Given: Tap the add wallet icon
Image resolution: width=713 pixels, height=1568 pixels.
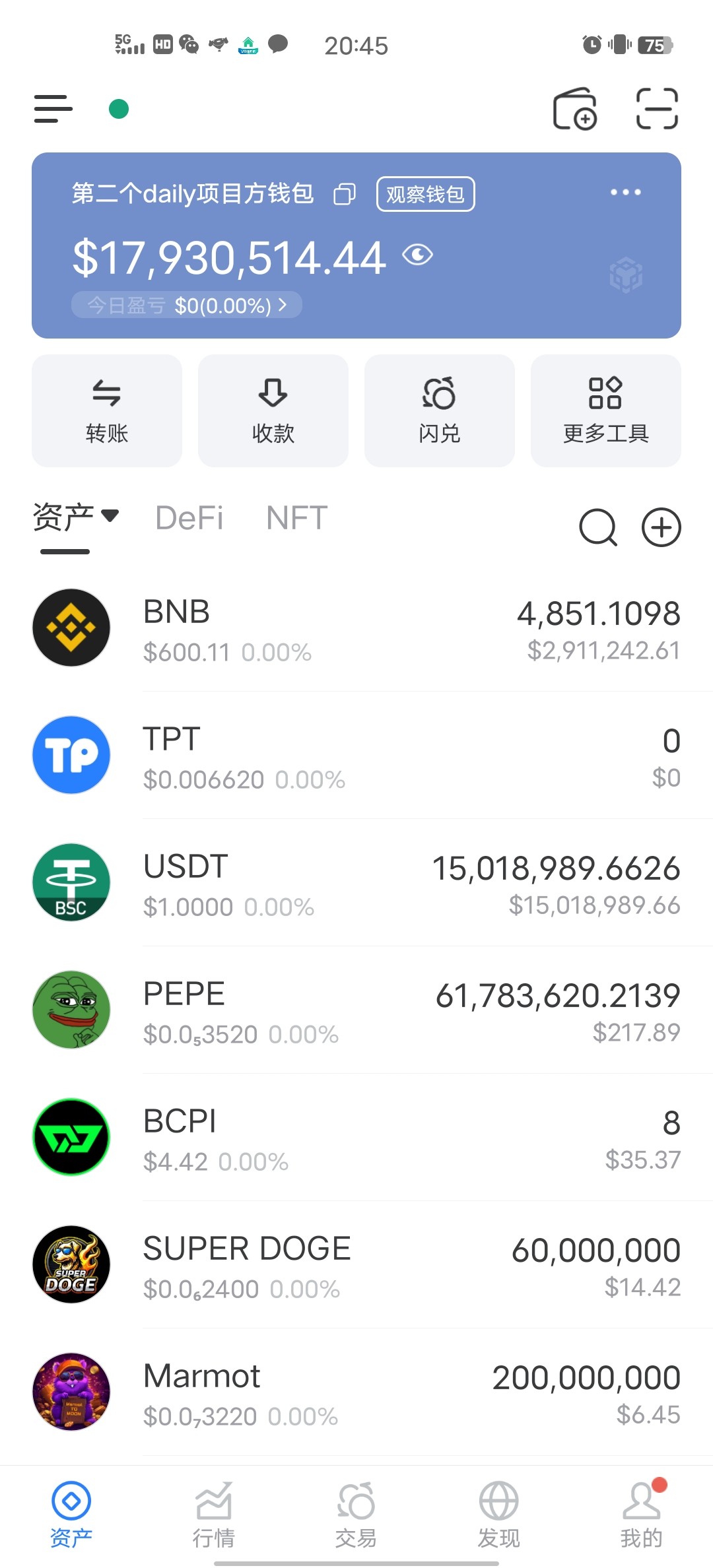Looking at the screenshot, I should (x=574, y=109).
